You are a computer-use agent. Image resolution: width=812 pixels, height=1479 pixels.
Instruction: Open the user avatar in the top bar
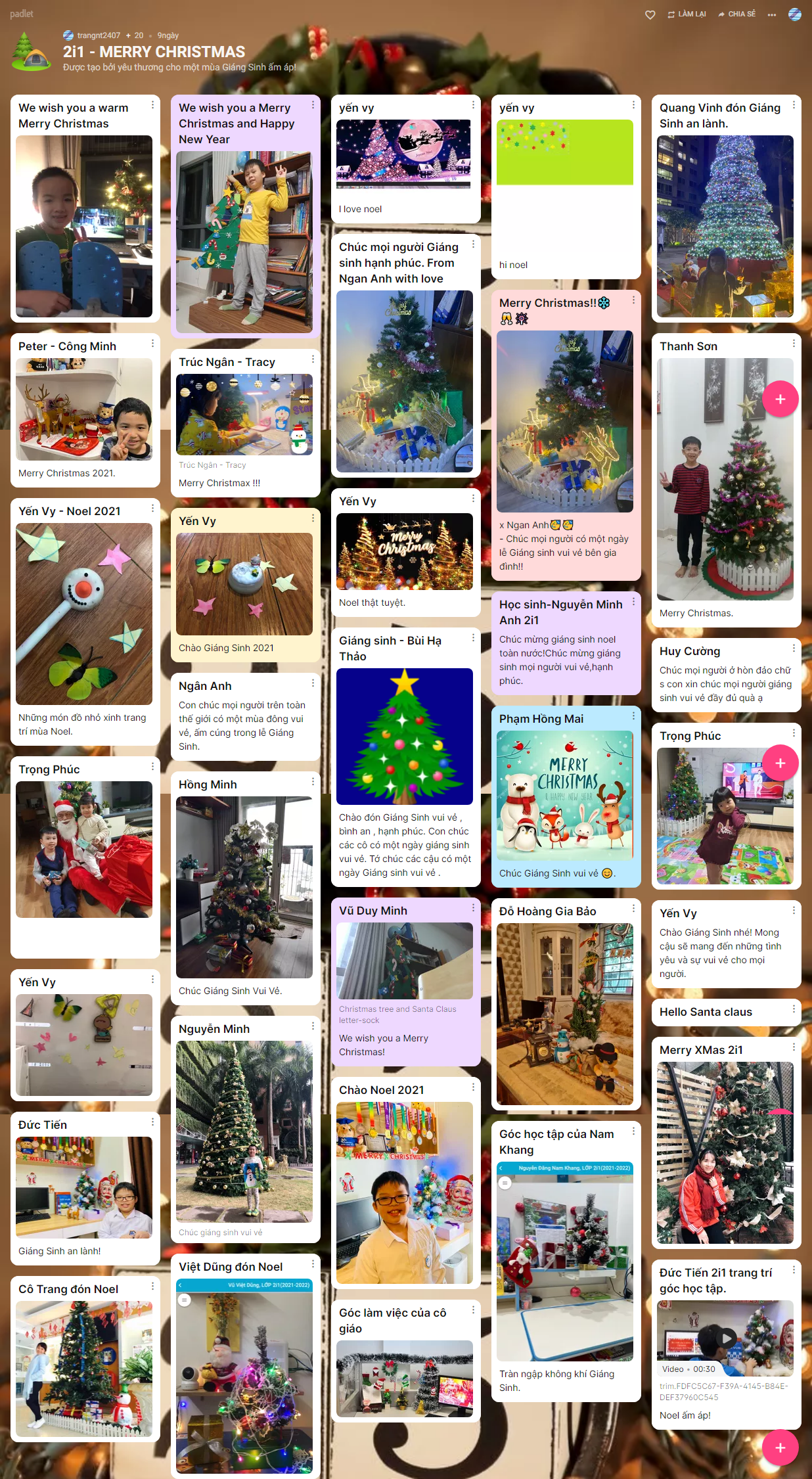click(x=795, y=14)
